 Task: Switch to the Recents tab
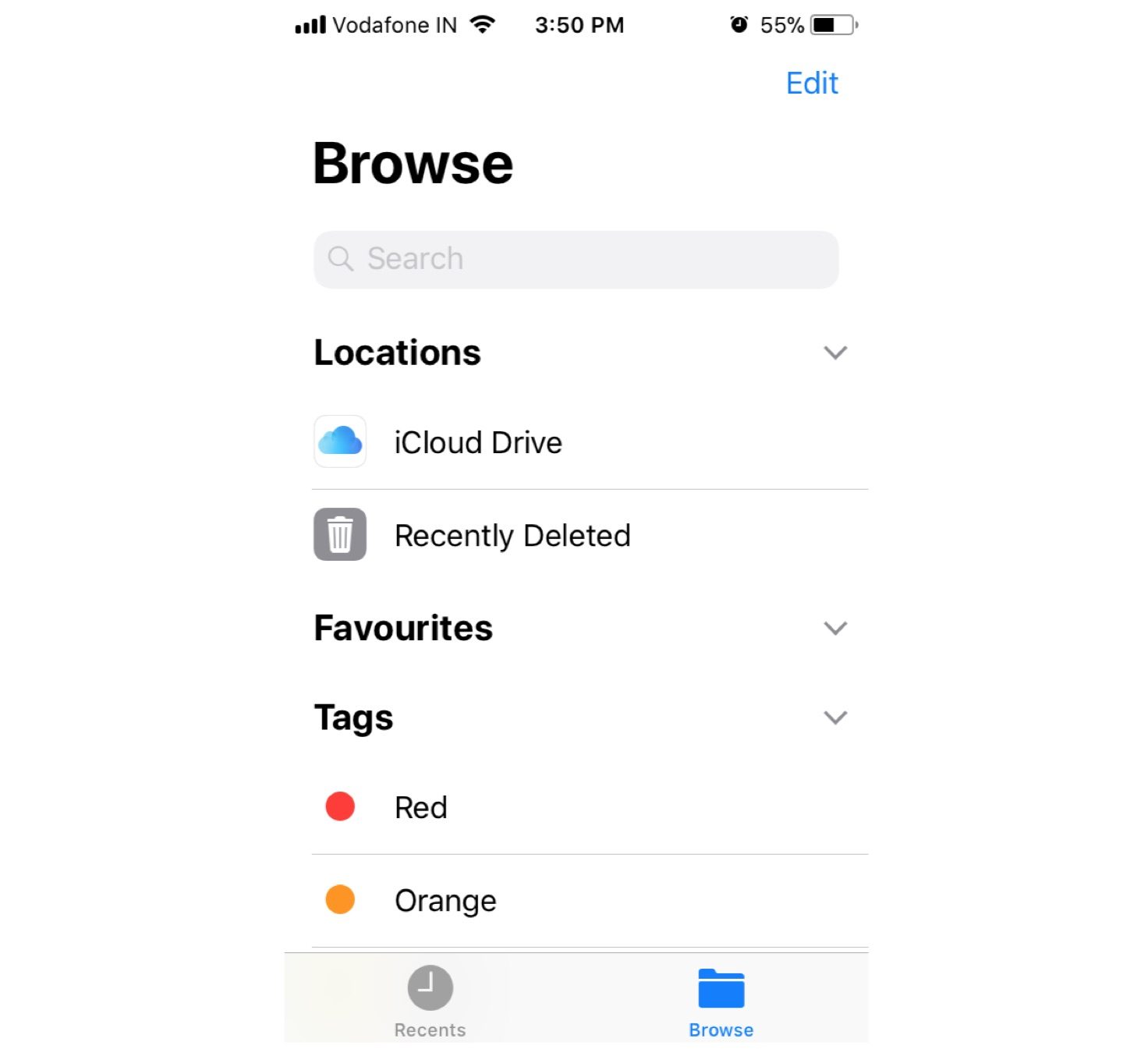[430, 1001]
